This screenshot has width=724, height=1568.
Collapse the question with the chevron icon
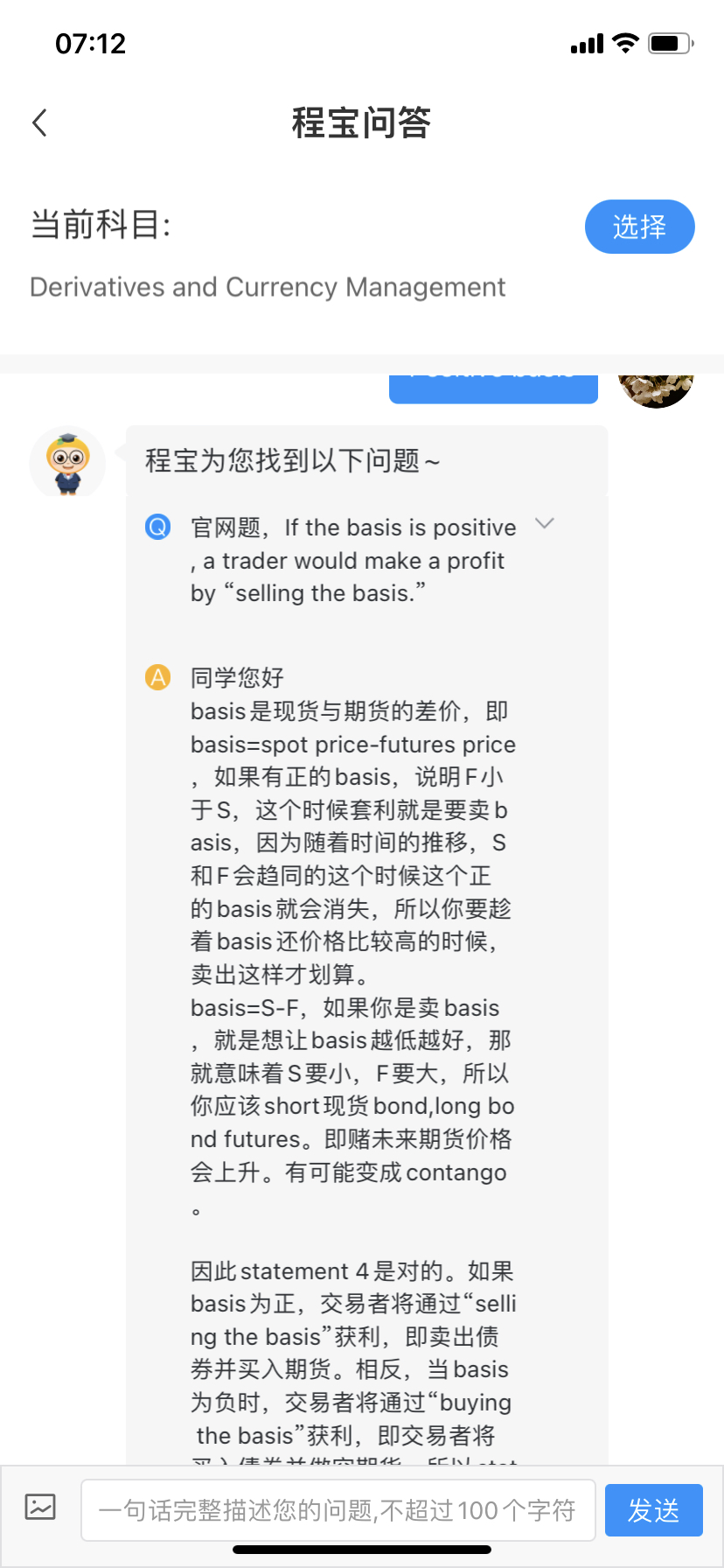545,524
